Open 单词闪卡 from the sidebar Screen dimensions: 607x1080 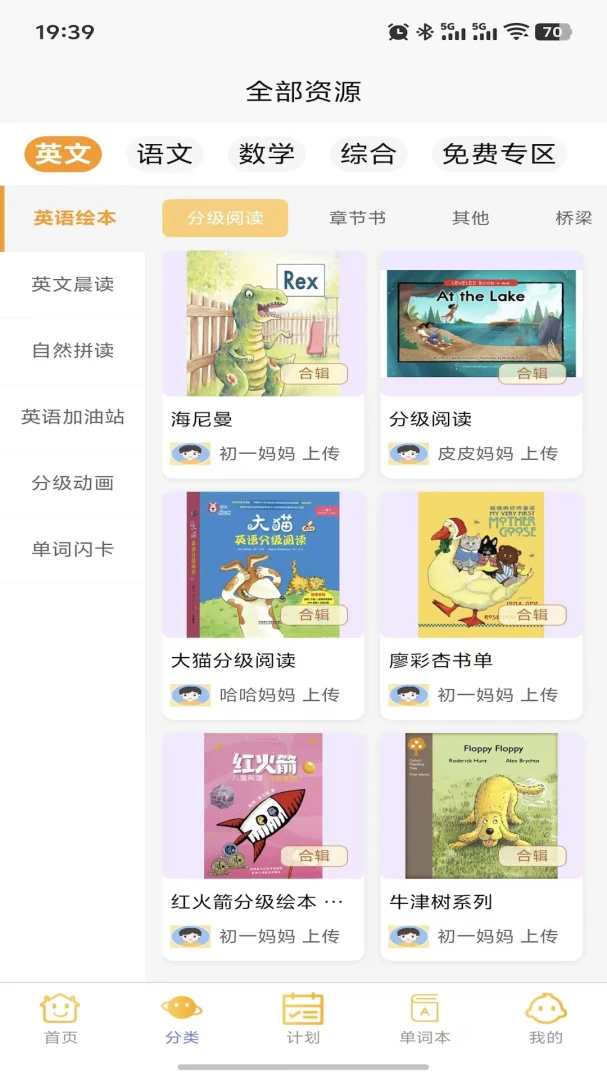tap(72, 549)
